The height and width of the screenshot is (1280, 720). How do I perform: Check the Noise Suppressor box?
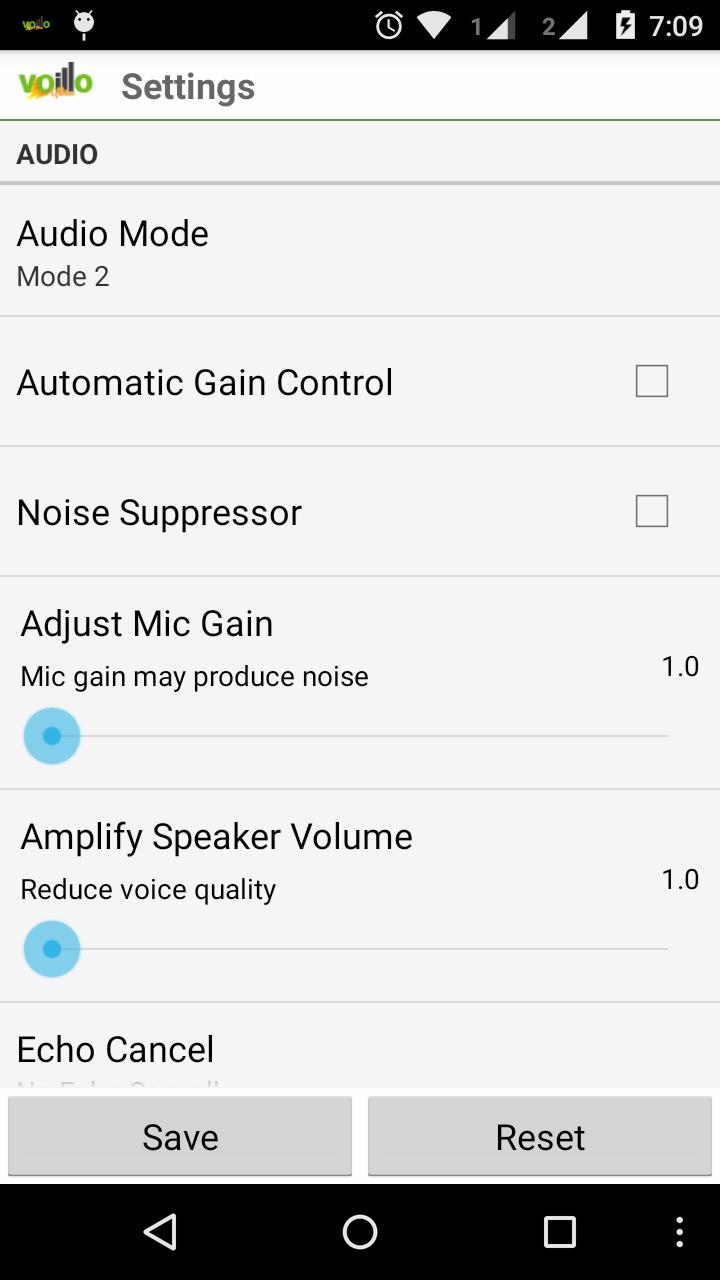click(652, 511)
